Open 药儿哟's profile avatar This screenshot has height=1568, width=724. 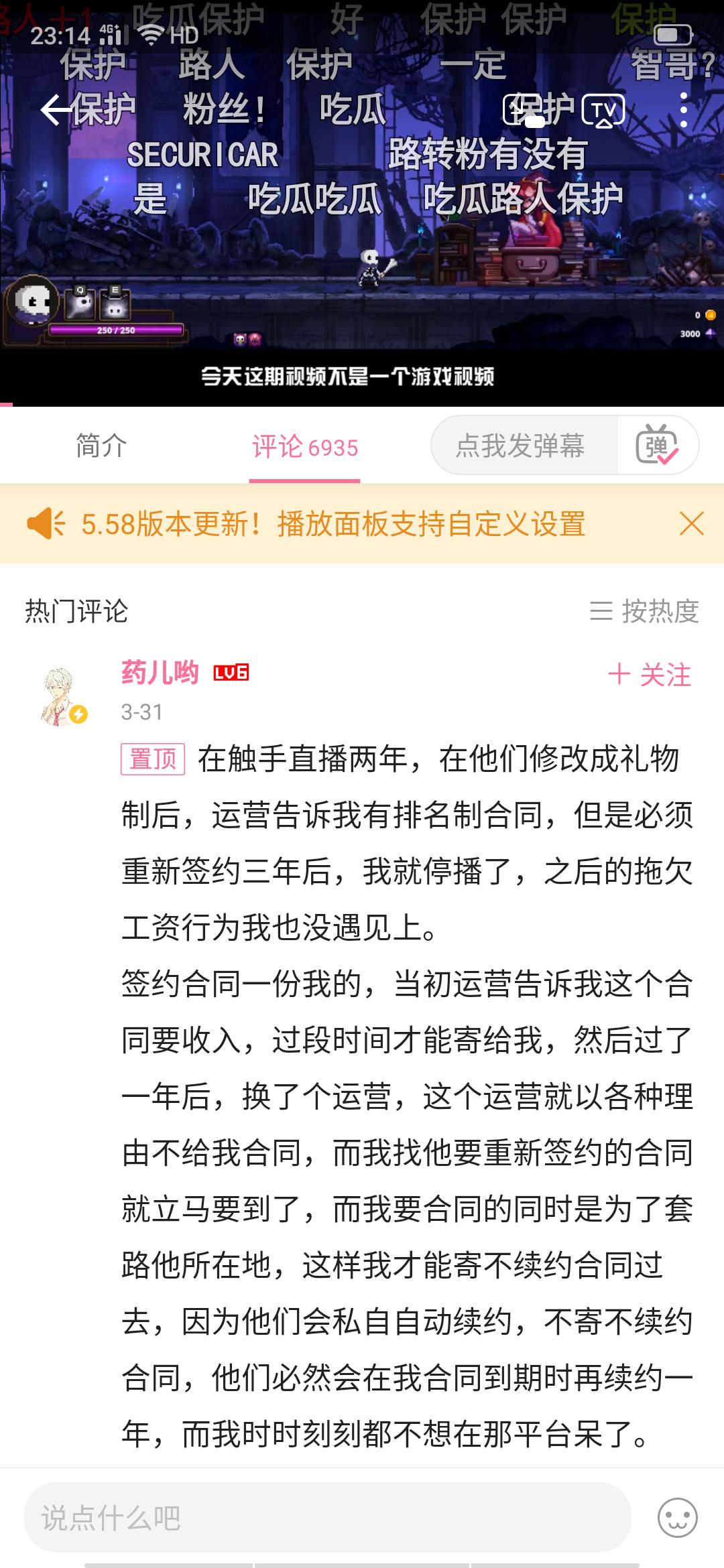point(62,697)
